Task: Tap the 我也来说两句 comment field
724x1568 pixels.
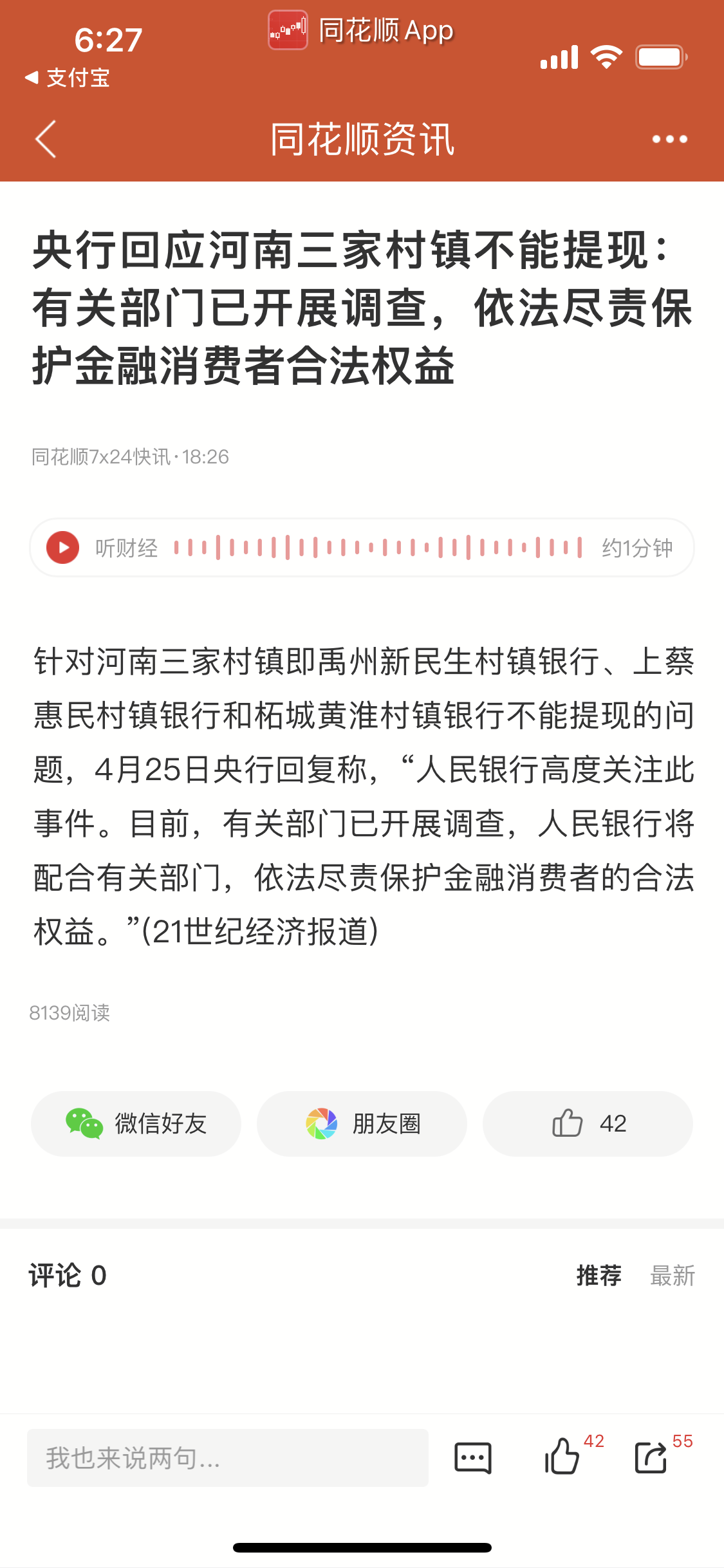Action: tap(228, 1458)
